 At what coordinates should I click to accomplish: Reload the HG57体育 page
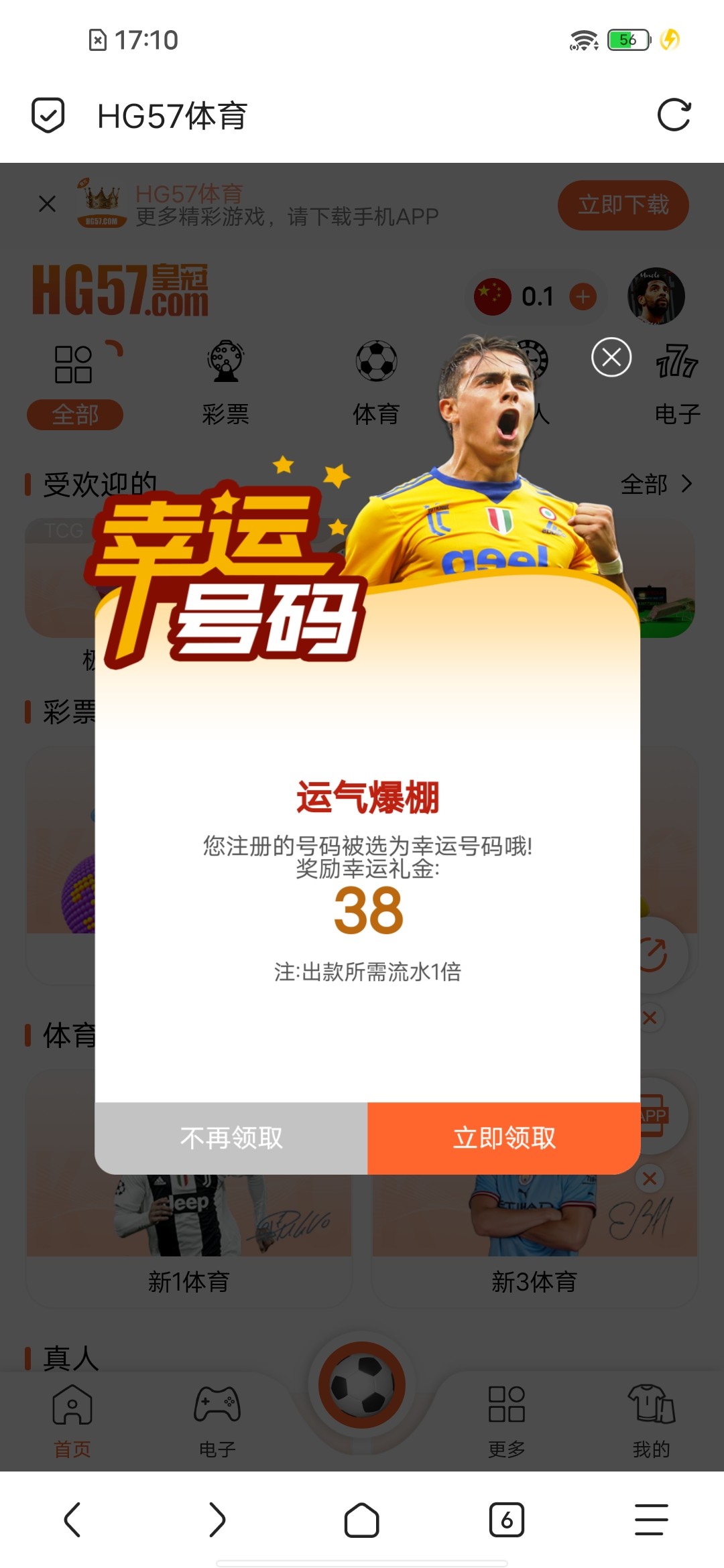pyautogui.click(x=674, y=115)
